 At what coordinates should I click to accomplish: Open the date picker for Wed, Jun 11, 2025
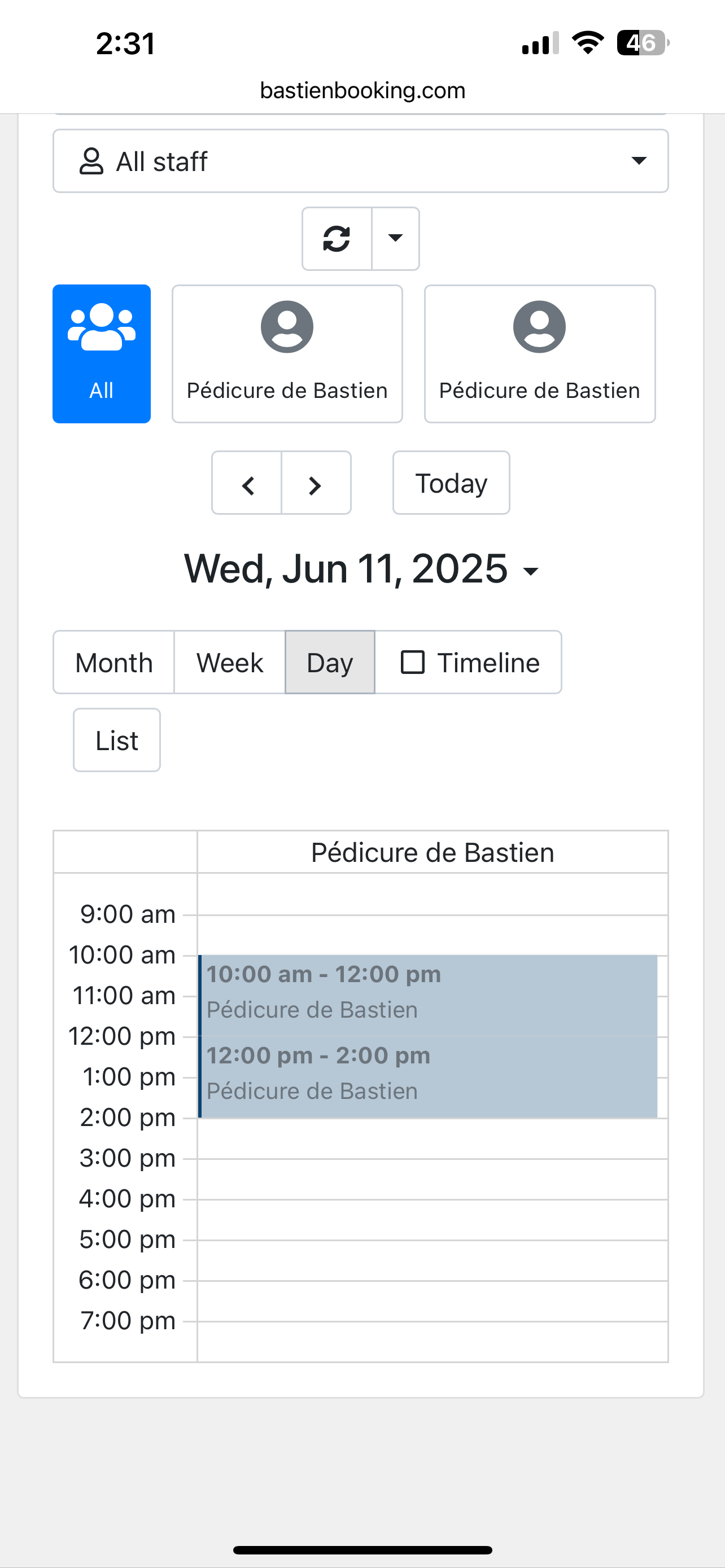(361, 569)
